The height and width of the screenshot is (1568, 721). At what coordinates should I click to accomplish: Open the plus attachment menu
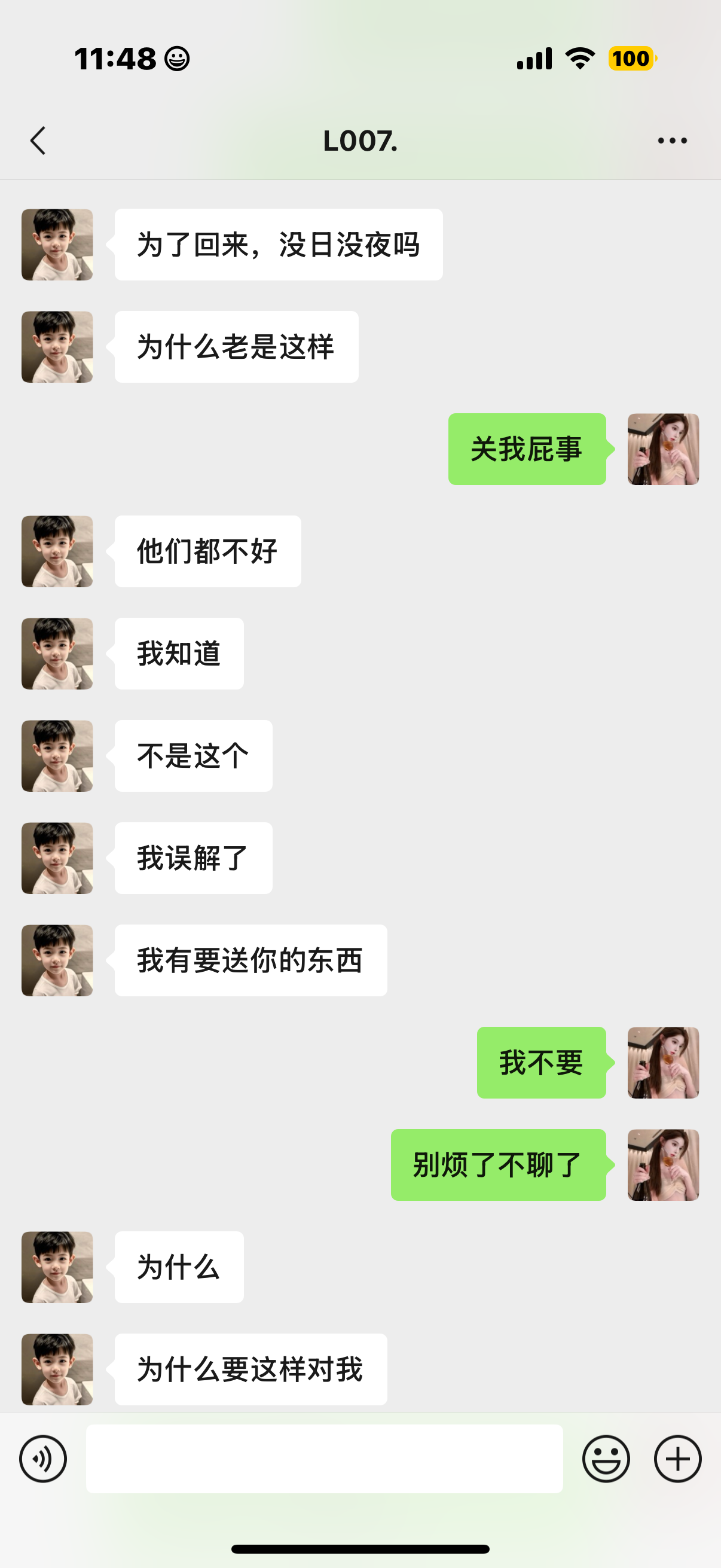pyautogui.click(x=677, y=1459)
